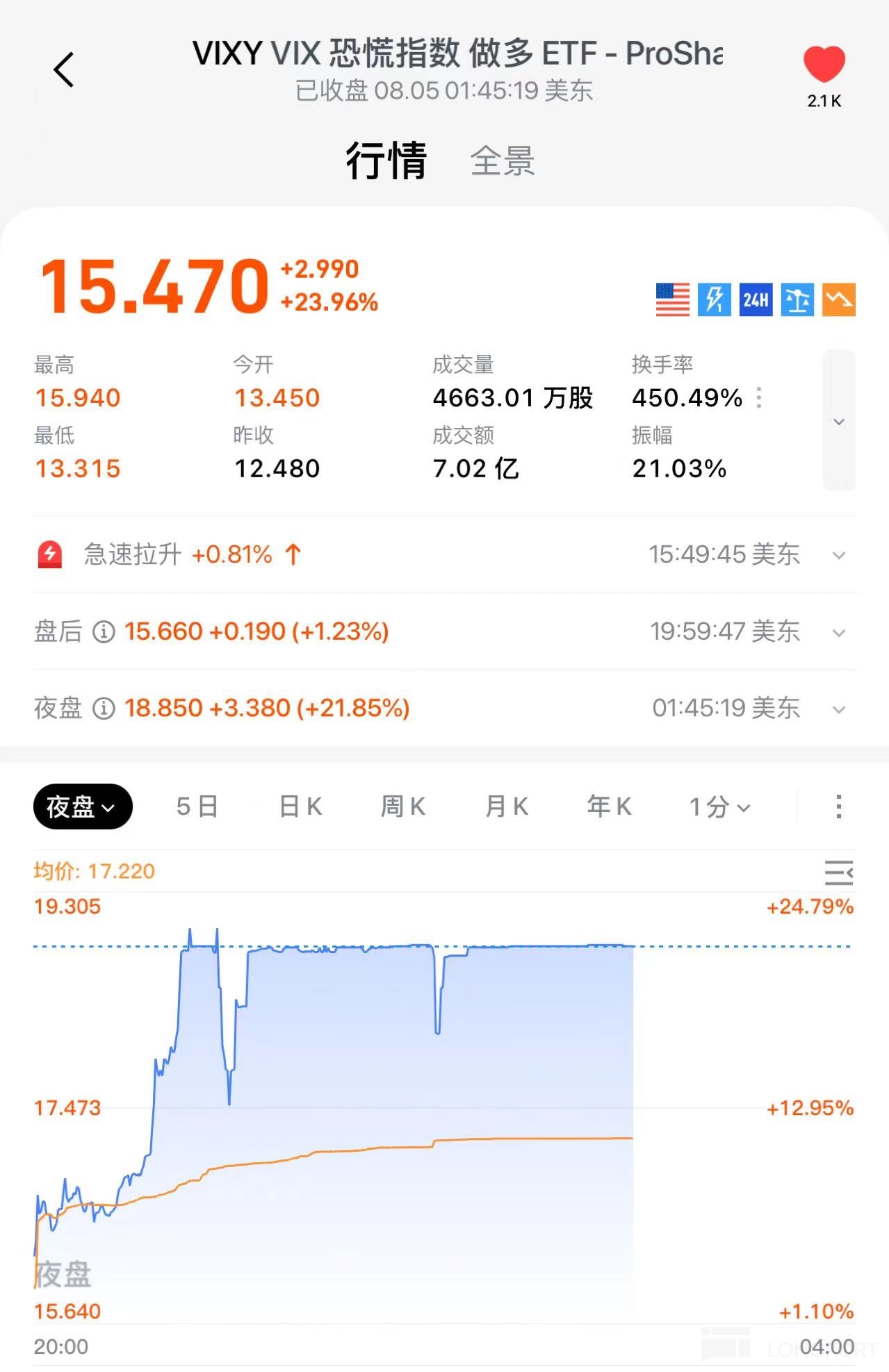Open the chart options three-dot menu

point(839,807)
